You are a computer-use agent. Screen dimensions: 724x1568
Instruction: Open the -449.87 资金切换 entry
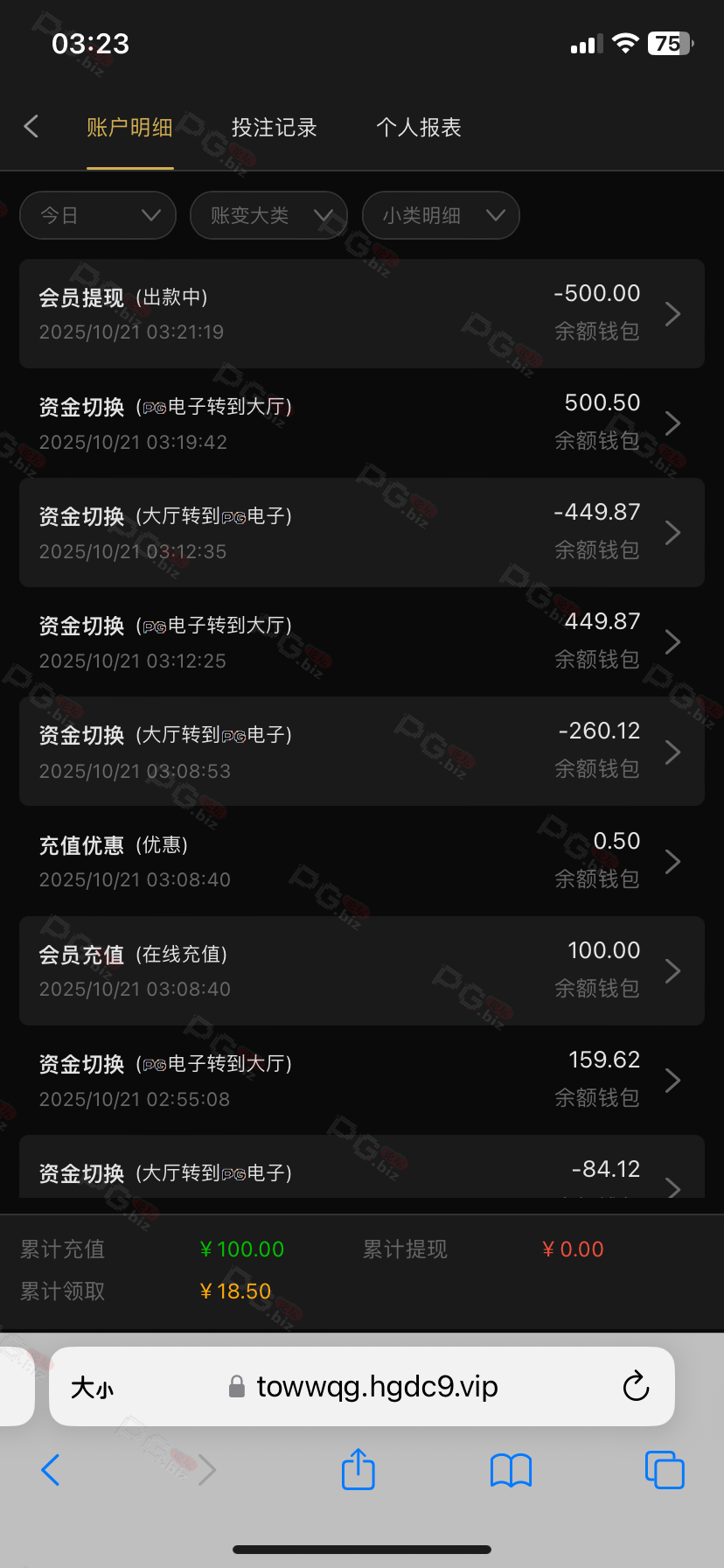pyautogui.click(x=362, y=532)
